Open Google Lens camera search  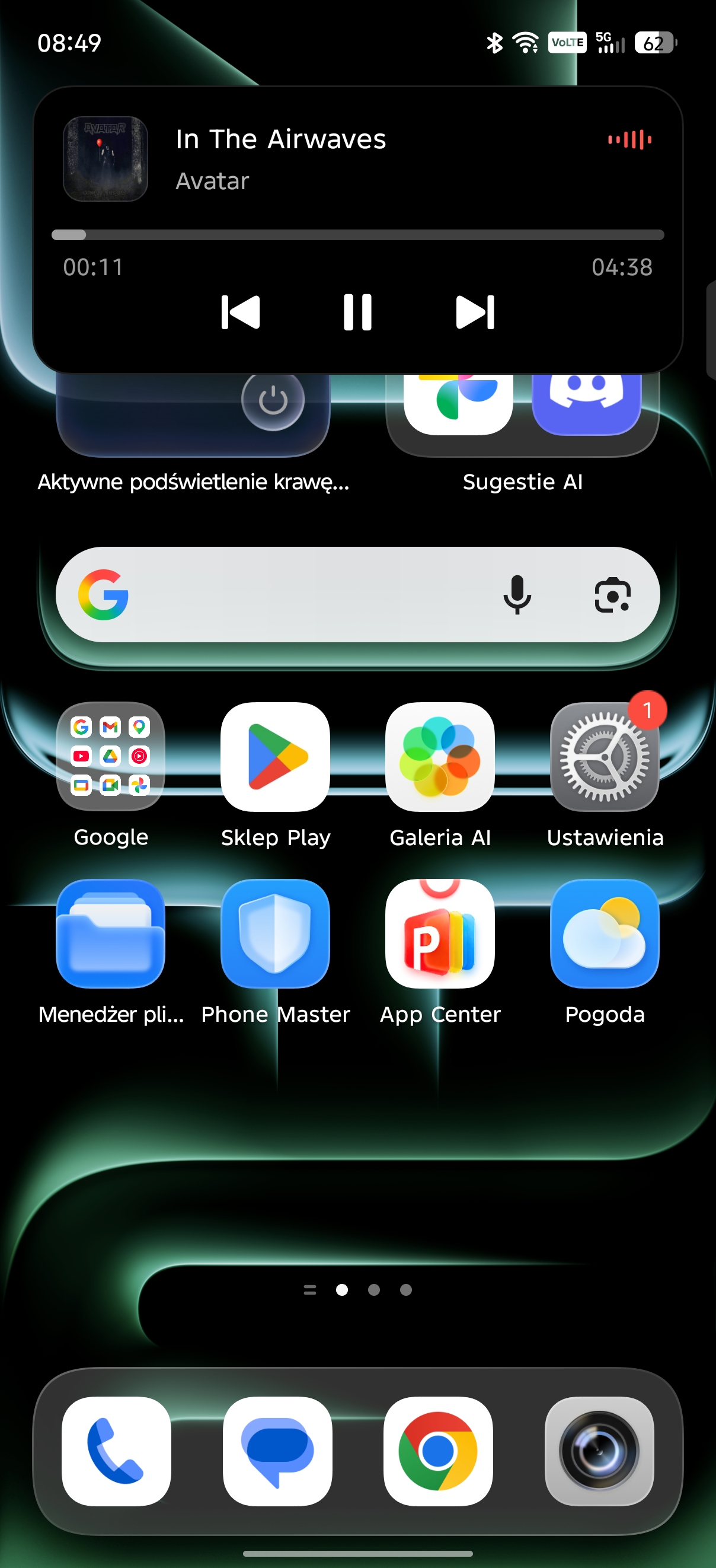612,595
